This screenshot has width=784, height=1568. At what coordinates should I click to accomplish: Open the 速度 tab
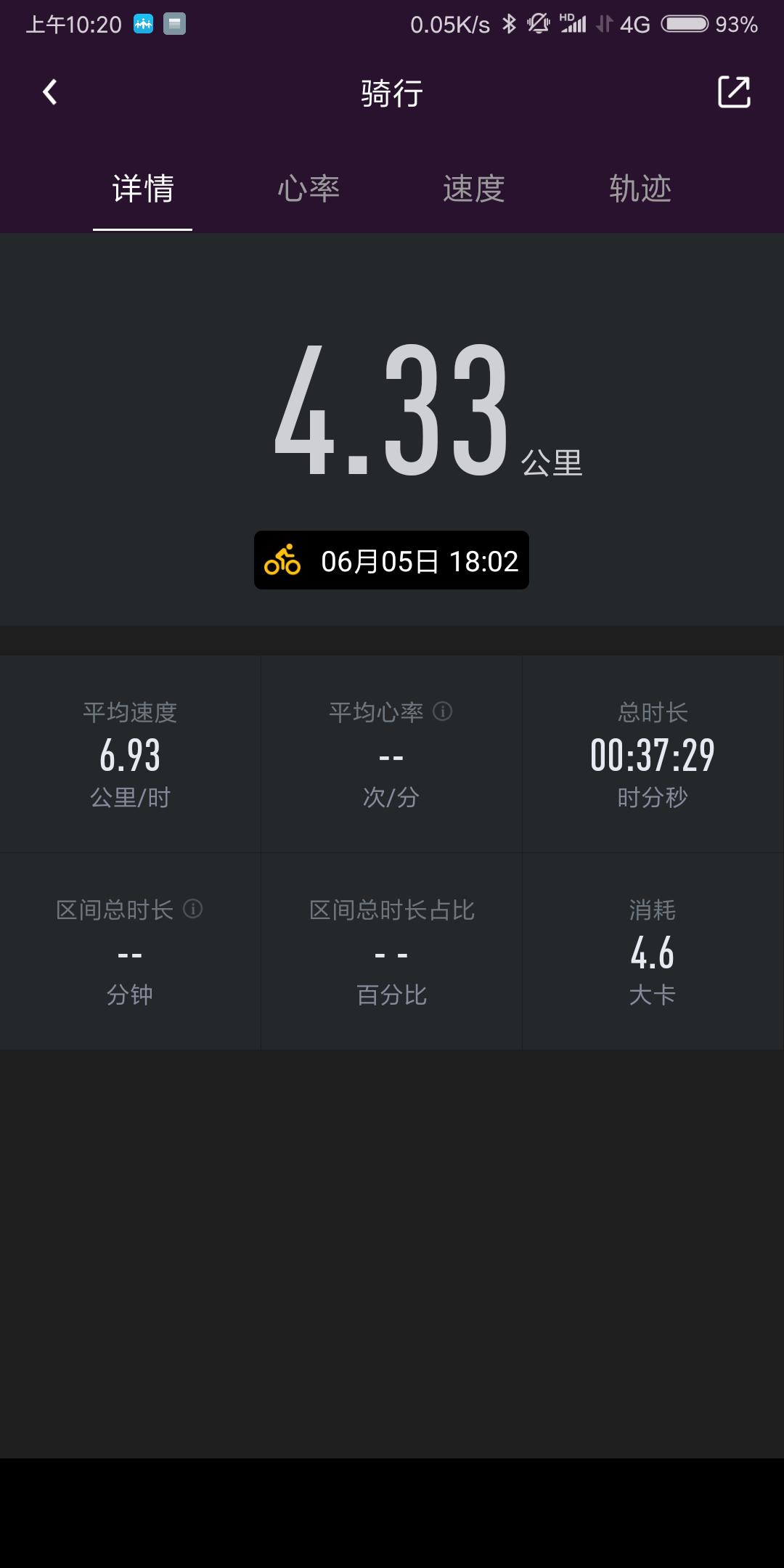pyautogui.click(x=474, y=189)
